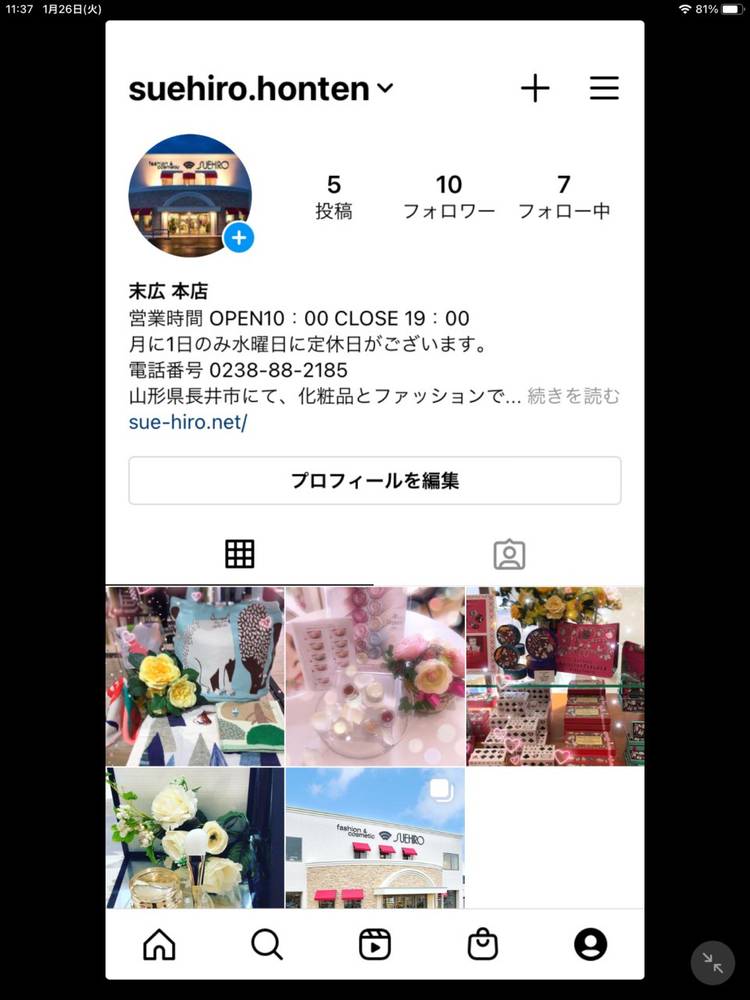750x1000 pixels.
Task: Open the red chocolate display post
Action: point(555,676)
